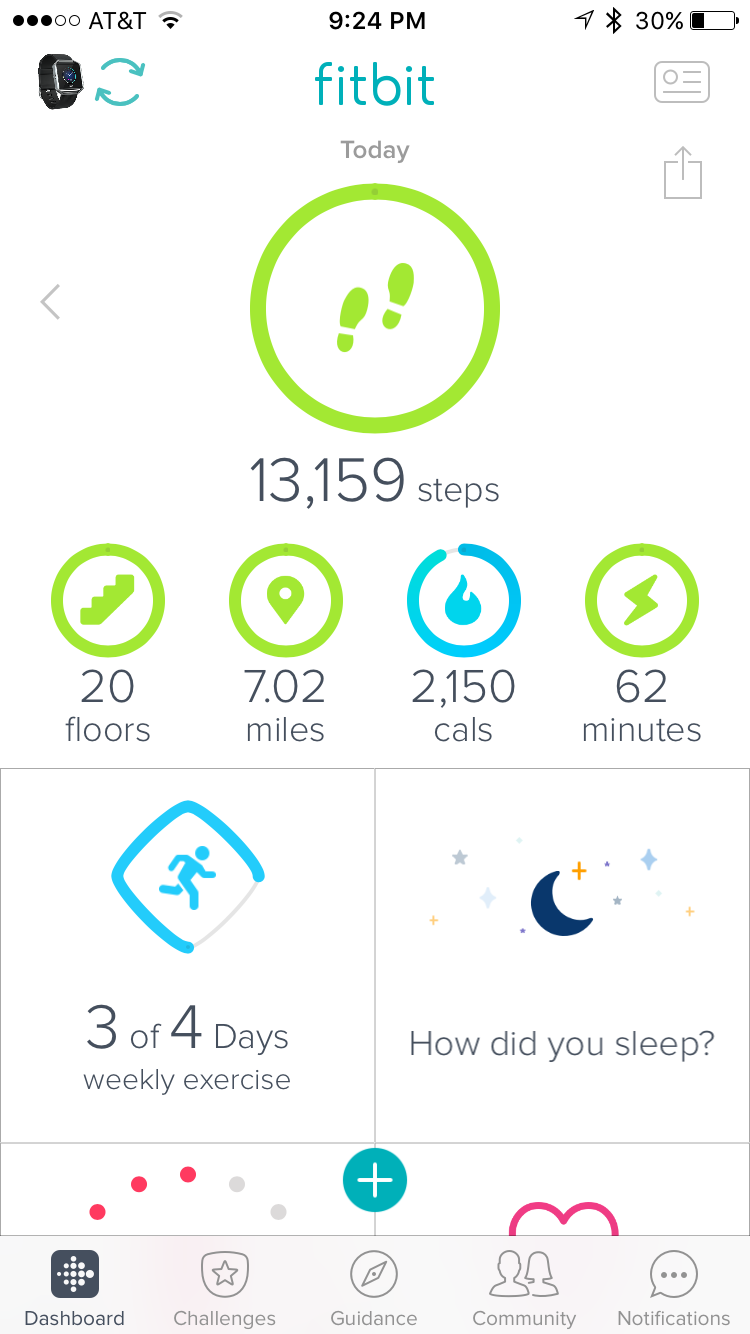The image size is (750, 1334).
Task: Select the Dashboard tab
Action: click(75, 1290)
